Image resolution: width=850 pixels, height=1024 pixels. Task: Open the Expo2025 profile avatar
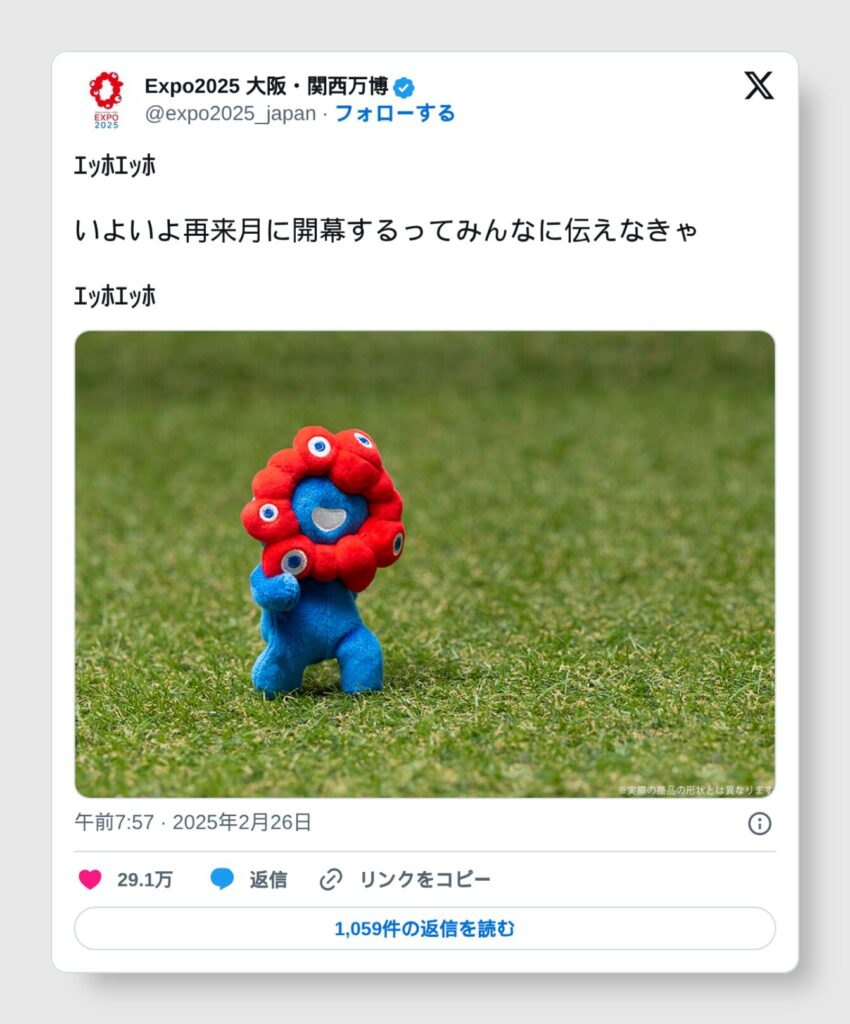(106, 100)
